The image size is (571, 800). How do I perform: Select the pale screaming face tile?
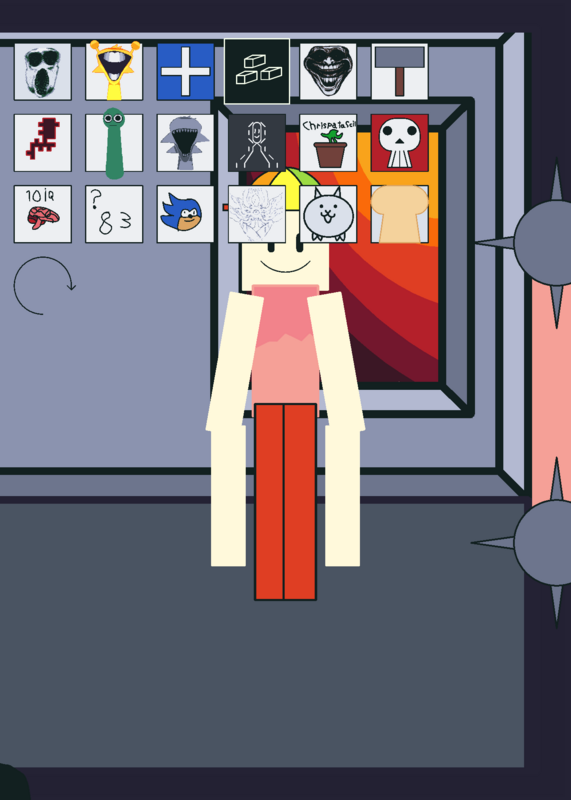43,71
